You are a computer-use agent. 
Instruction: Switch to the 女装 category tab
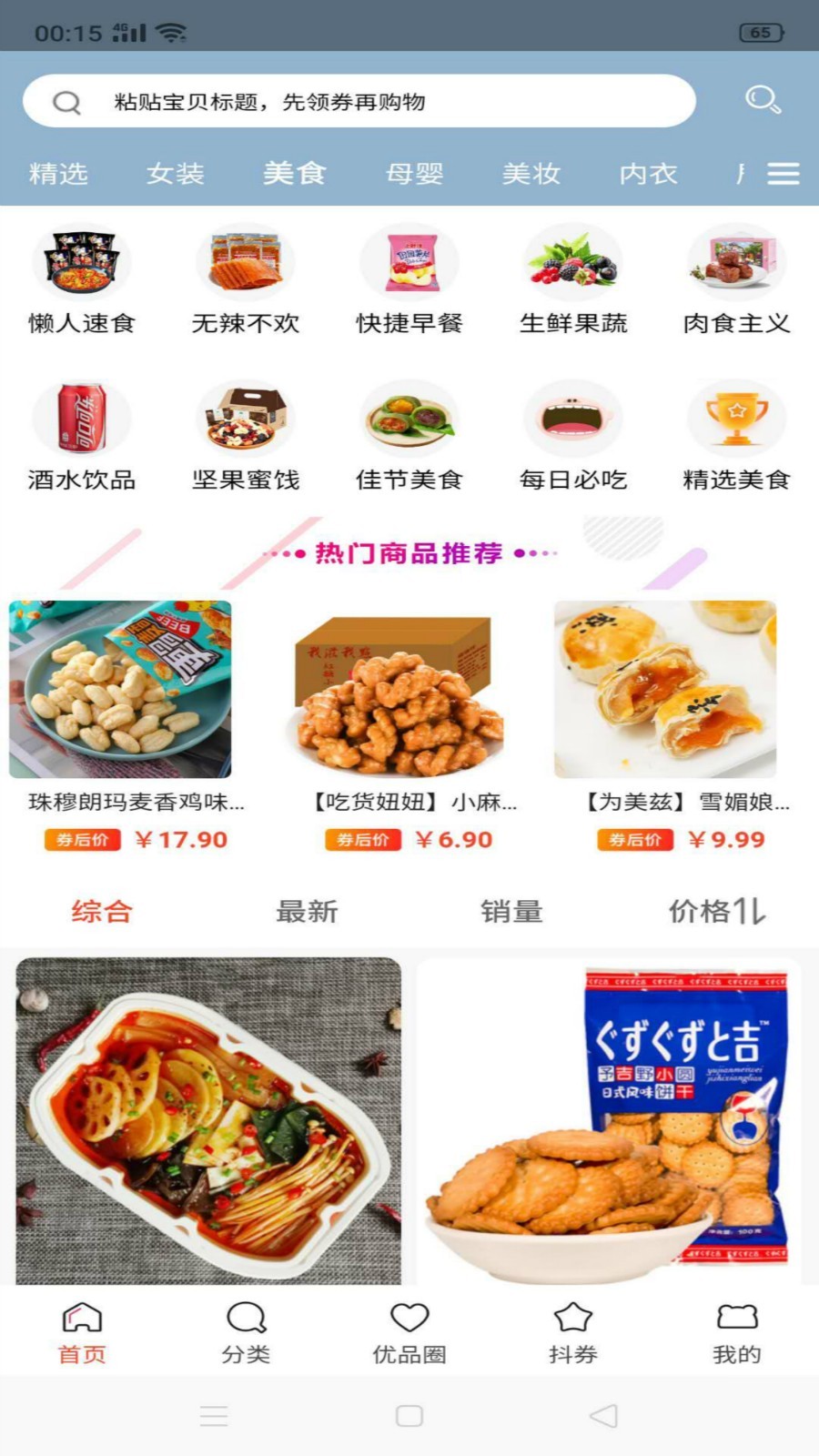176,173
